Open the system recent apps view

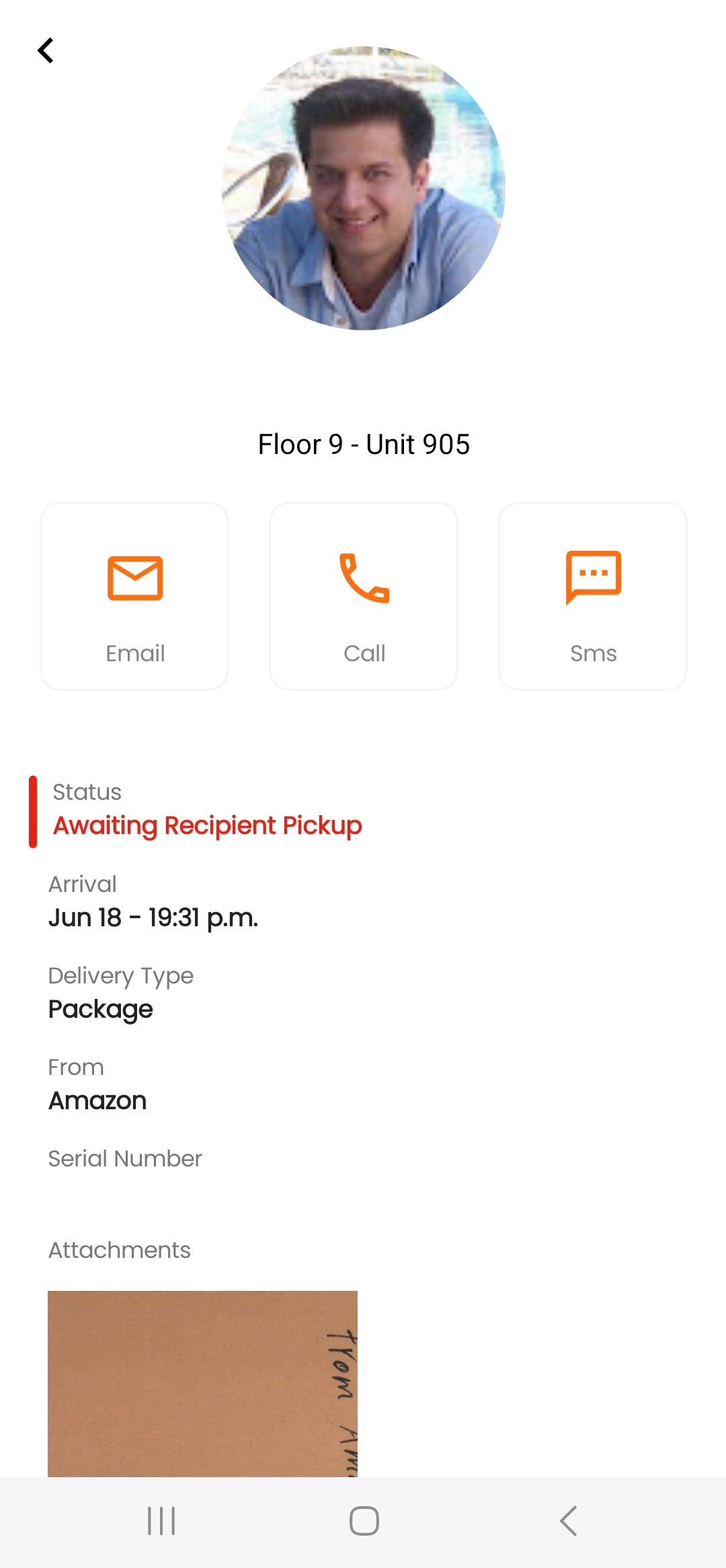tap(161, 1521)
